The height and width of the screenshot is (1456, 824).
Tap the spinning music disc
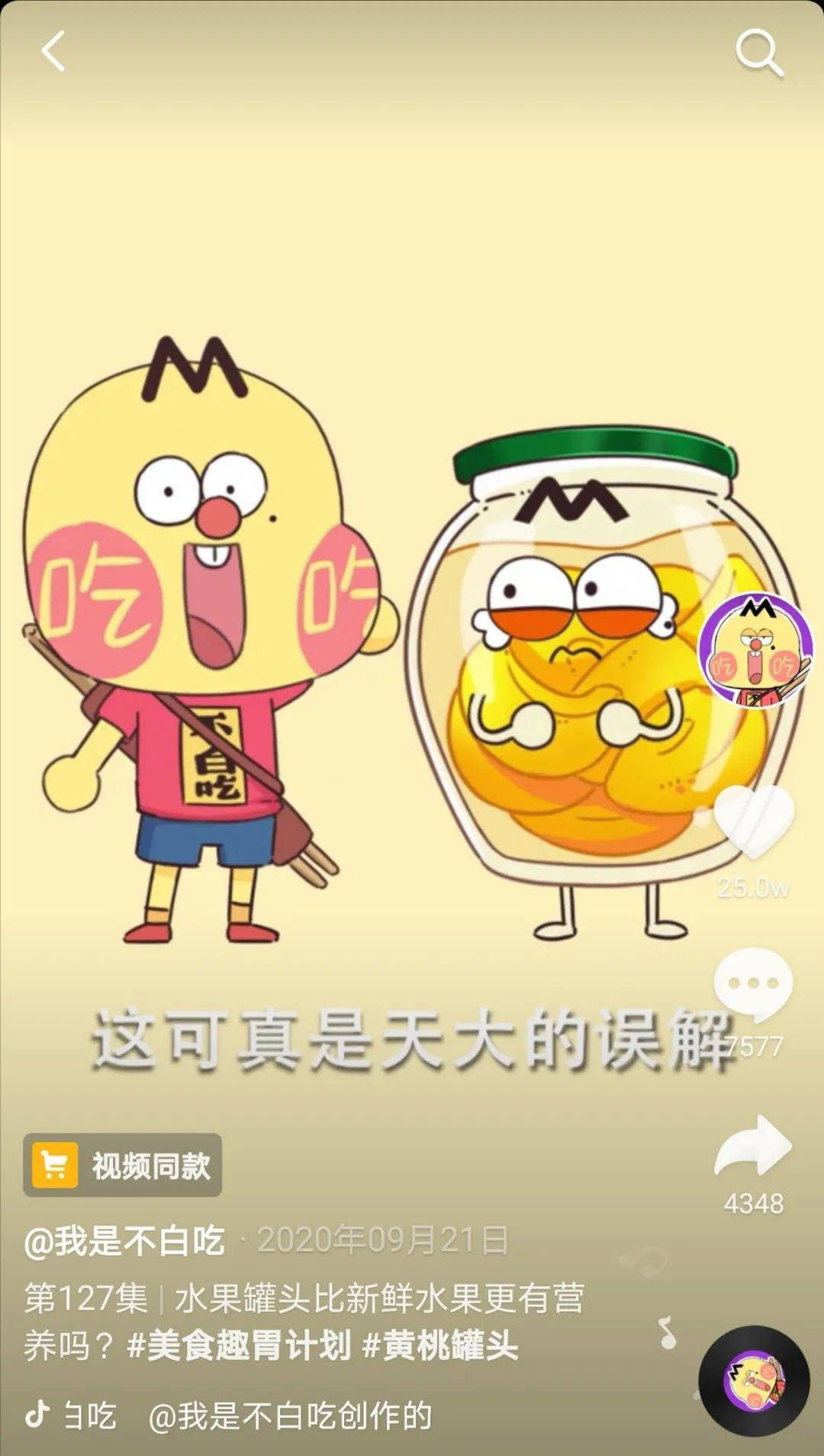754,1381
